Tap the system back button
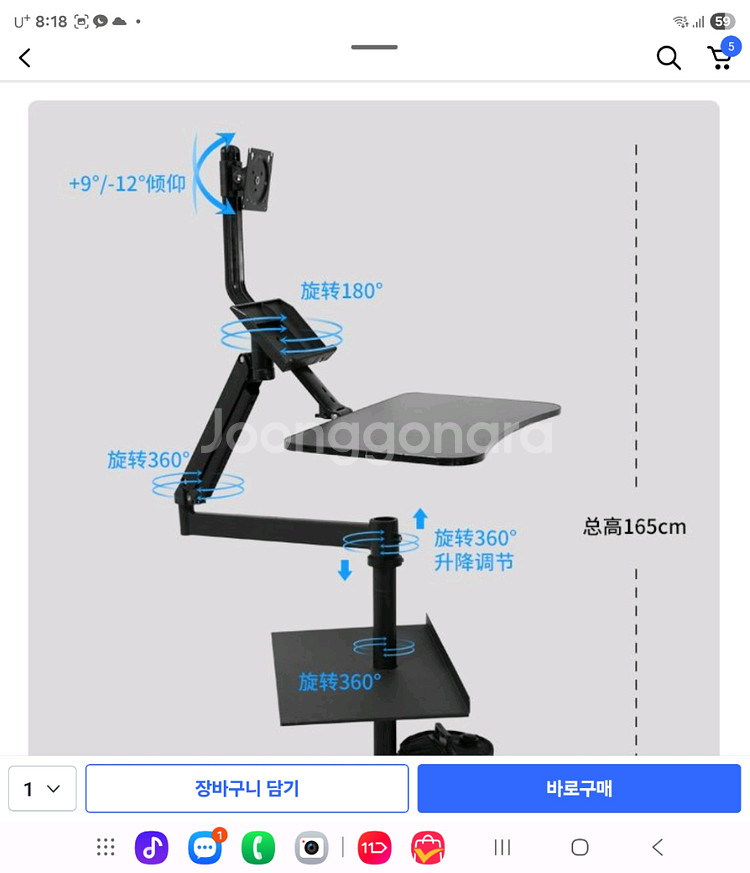This screenshot has height=873, width=750. [658, 847]
